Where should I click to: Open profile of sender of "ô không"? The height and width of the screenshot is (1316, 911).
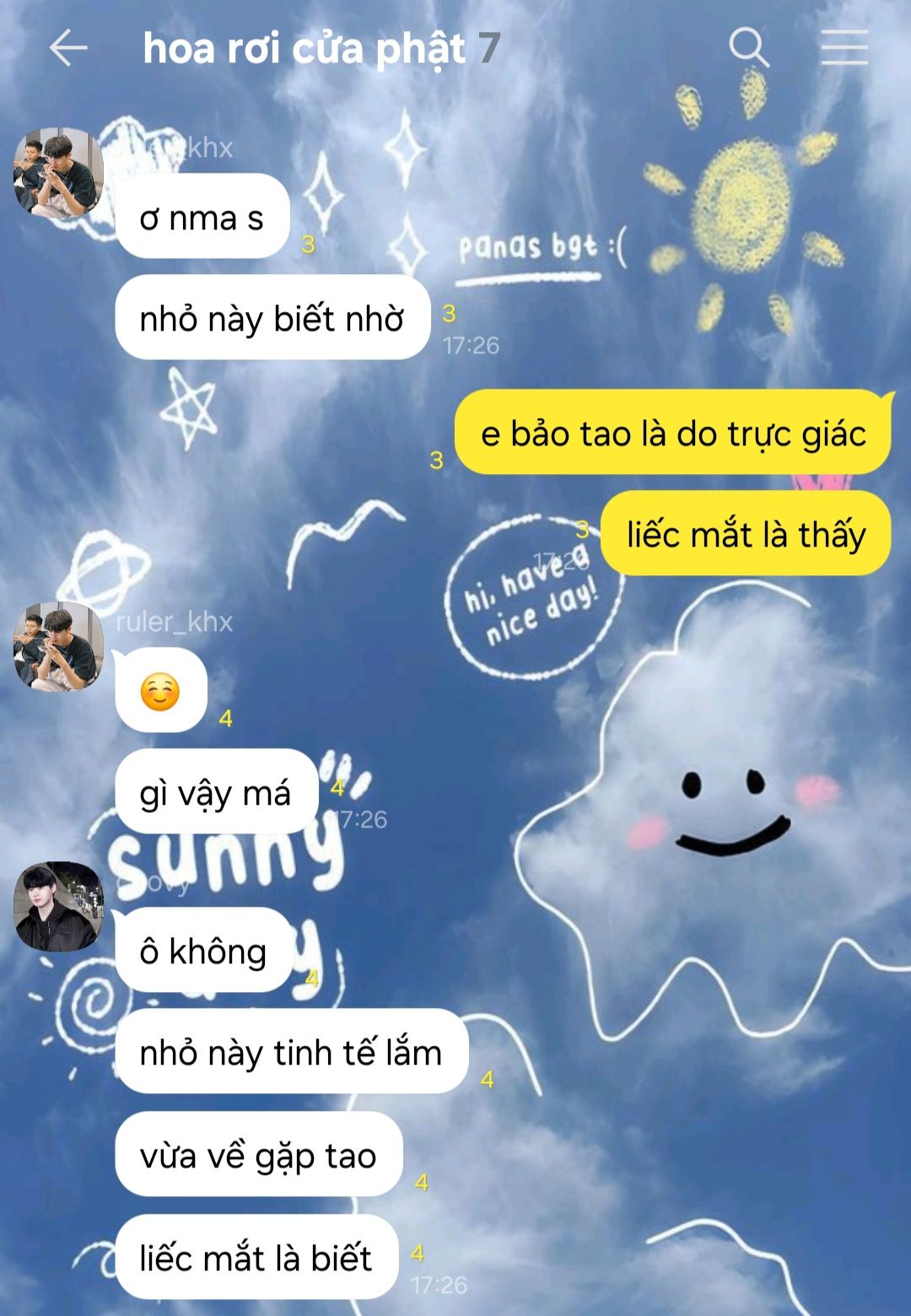tap(57, 906)
